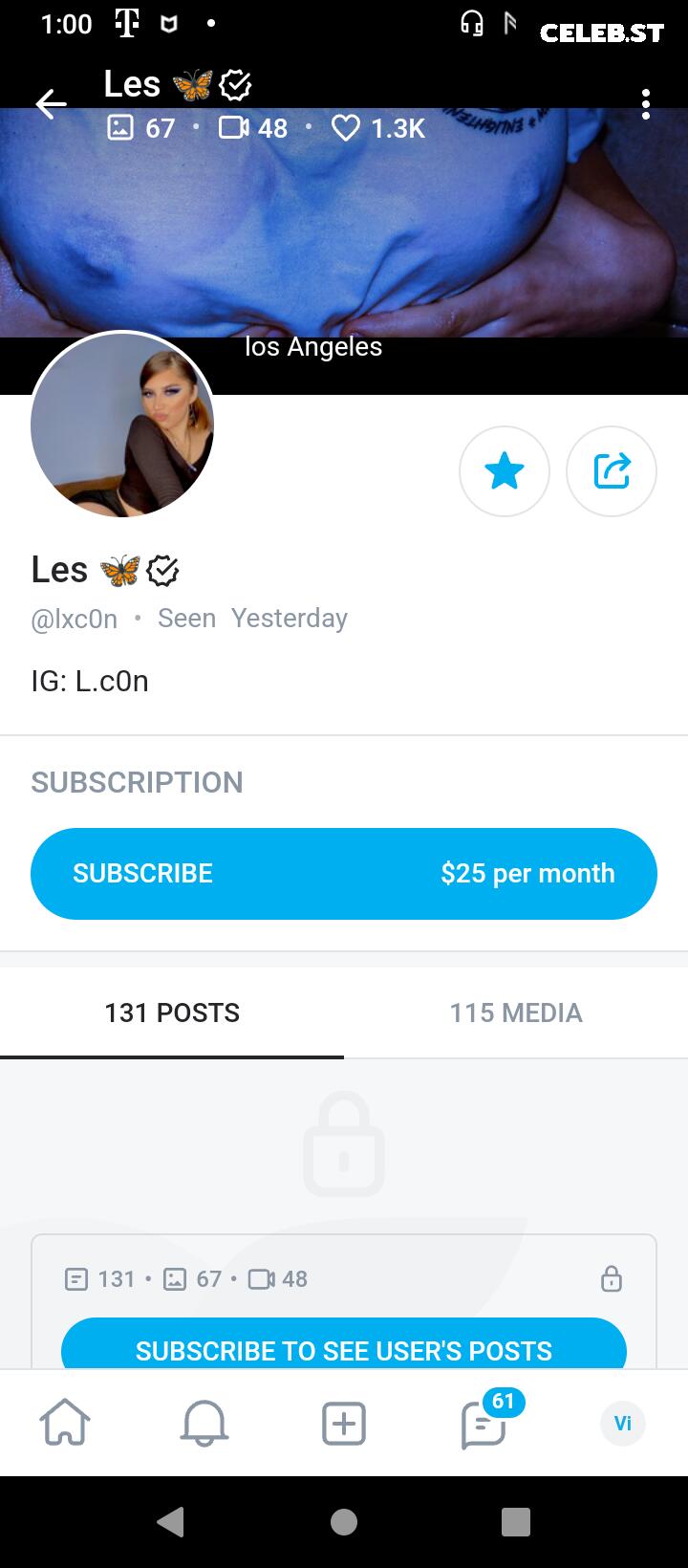Click the Vi profile avatar in bottom bar
The width and height of the screenshot is (688, 1568).
(623, 1423)
